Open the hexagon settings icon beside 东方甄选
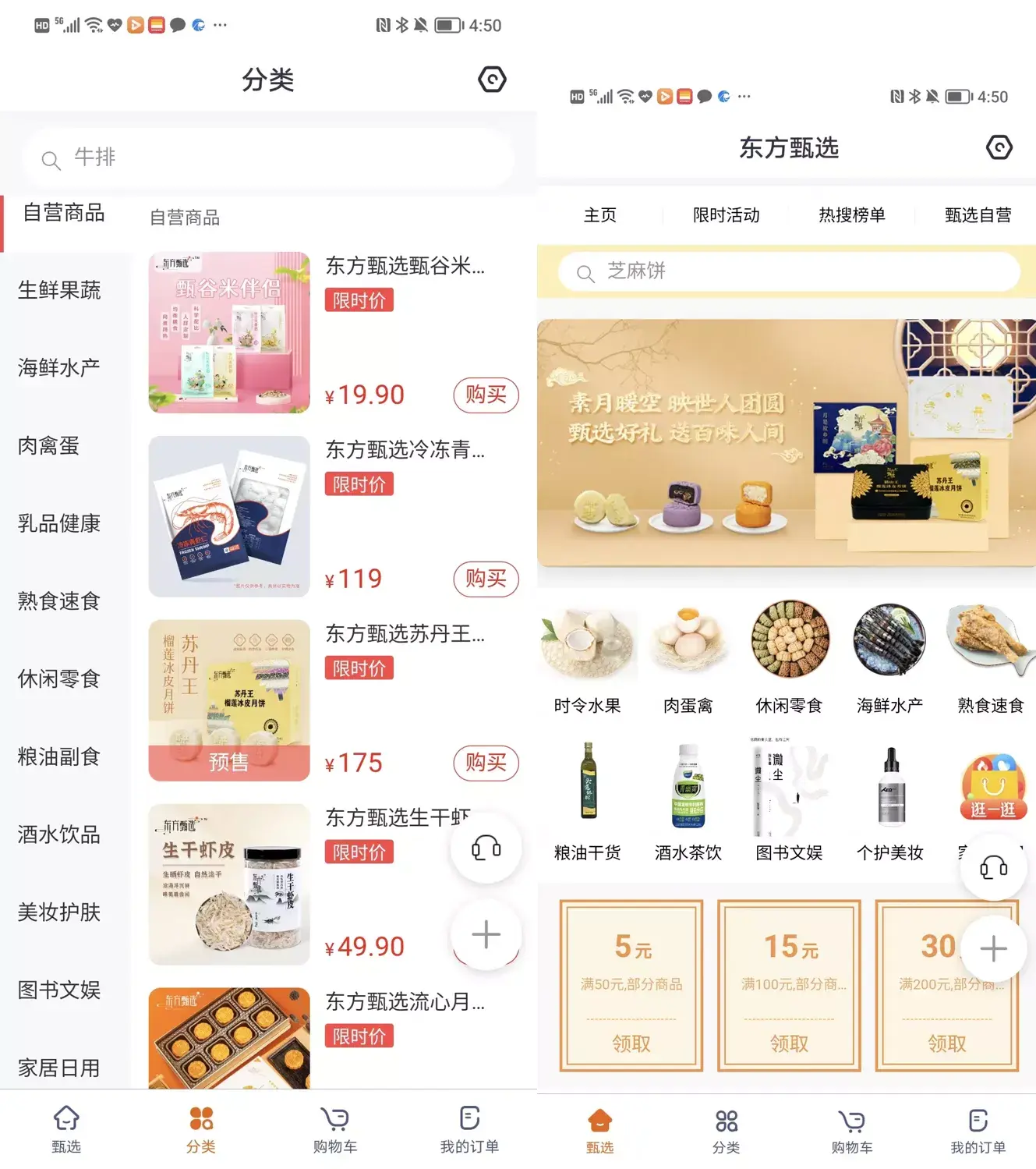This screenshot has height=1169, width=1036. [x=999, y=147]
